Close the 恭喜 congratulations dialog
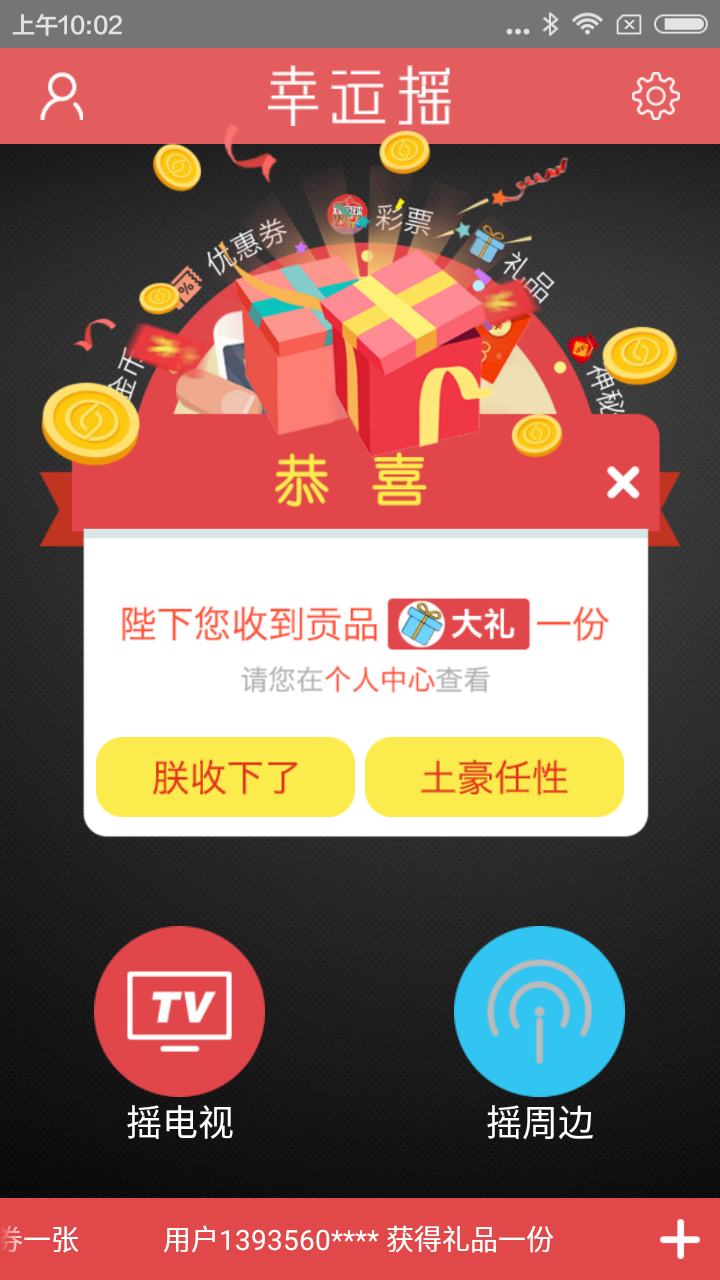 [x=622, y=483]
